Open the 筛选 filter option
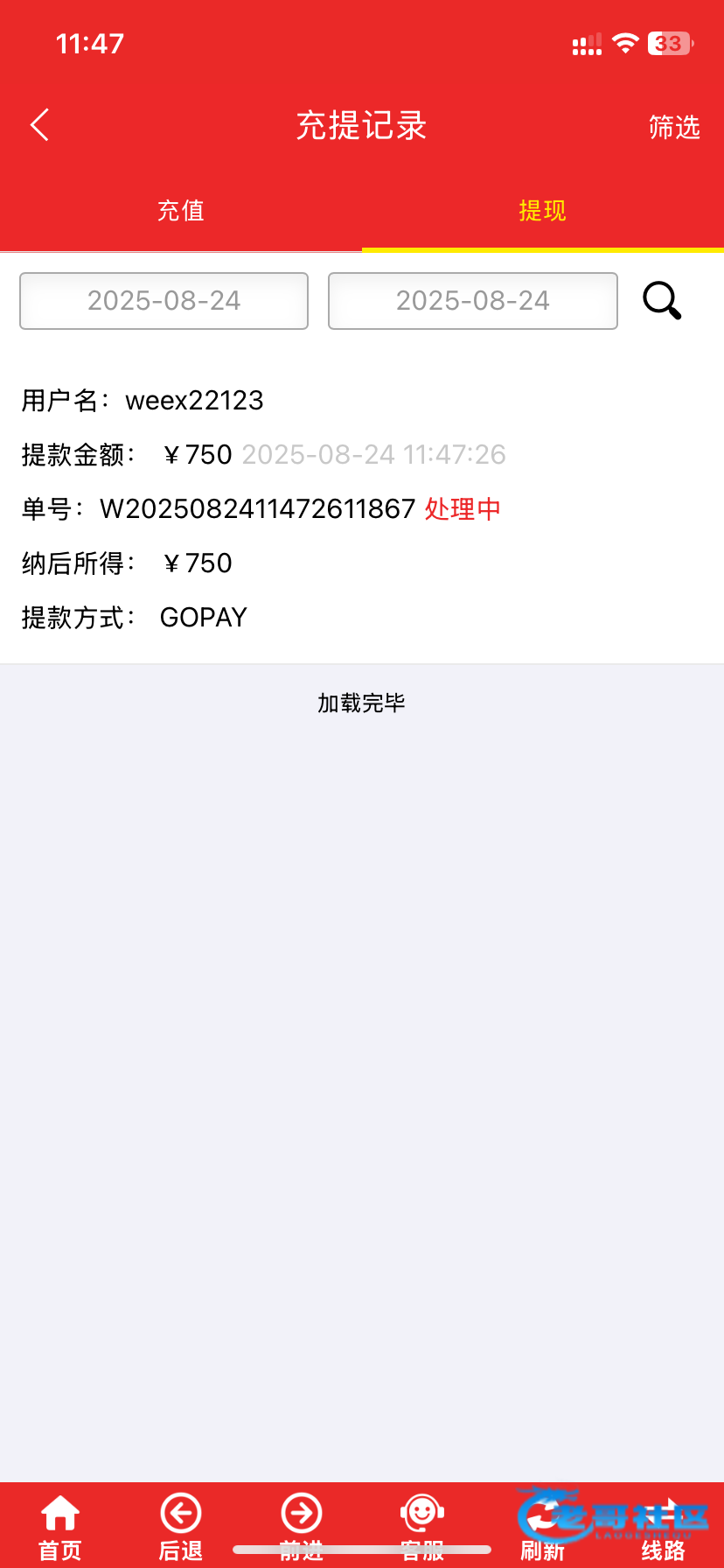The image size is (724, 1568). click(x=674, y=128)
